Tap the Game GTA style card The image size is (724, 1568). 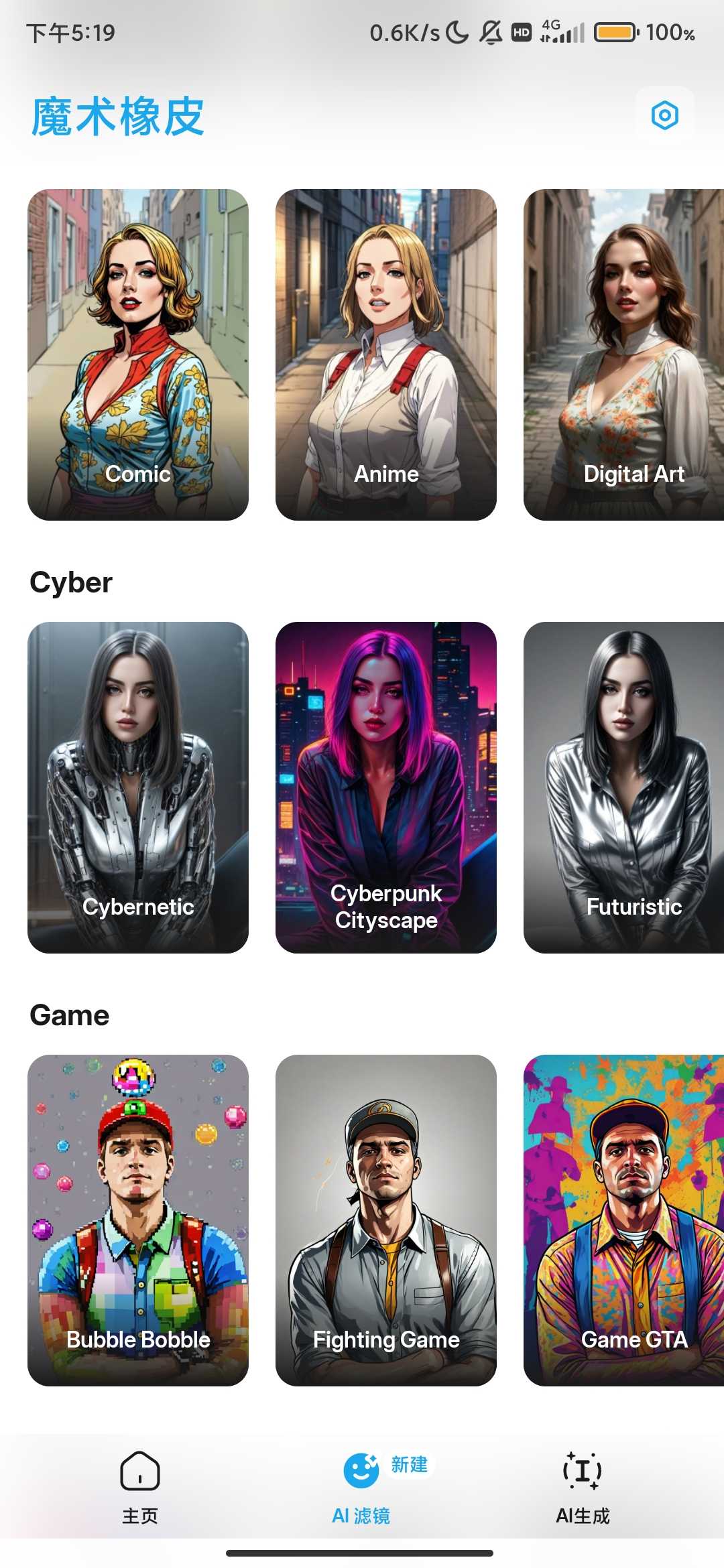pos(623,1220)
